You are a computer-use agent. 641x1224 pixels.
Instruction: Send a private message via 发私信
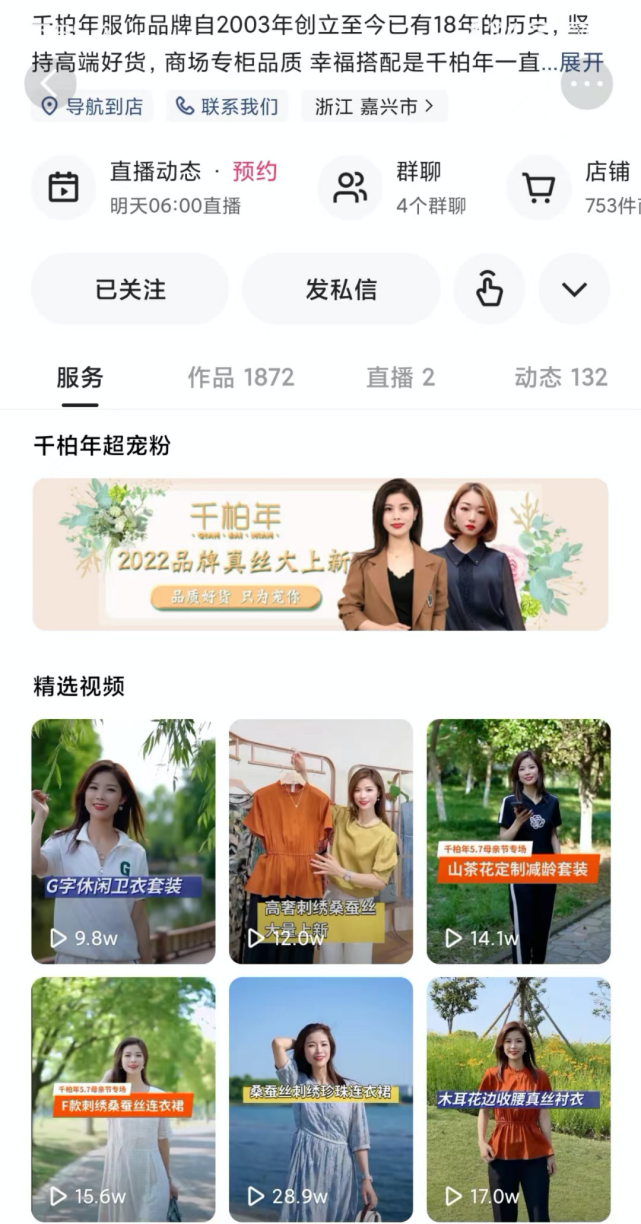[341, 289]
